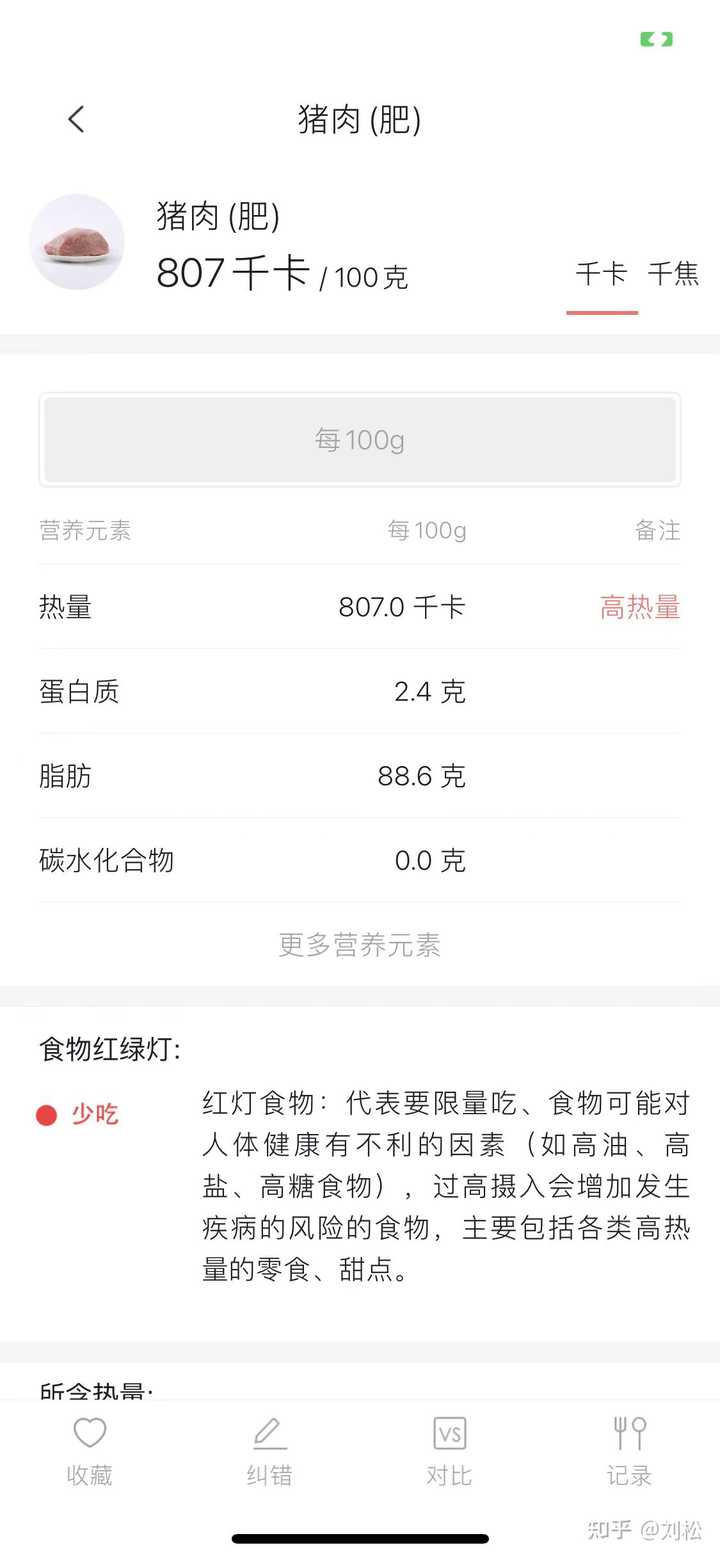
Task: Open the 每100g serving size selector
Action: [359, 438]
